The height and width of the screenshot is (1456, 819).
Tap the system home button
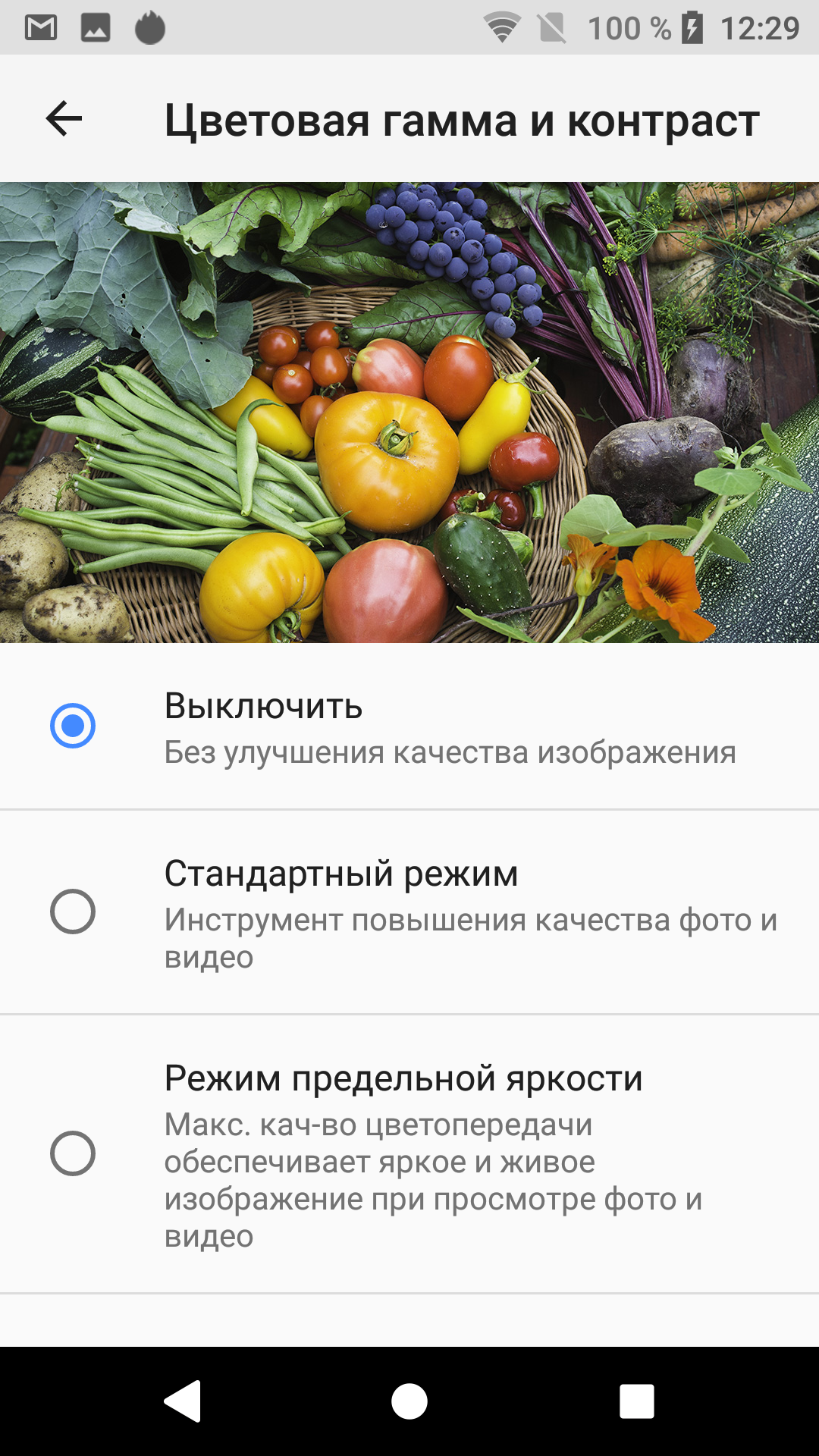[409, 1401]
